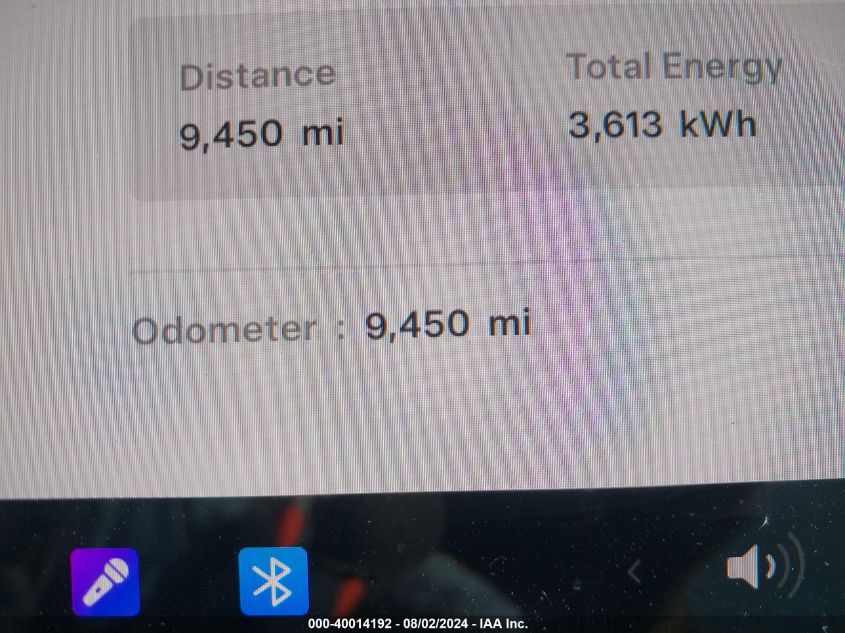Open the Caraoke microphone app
Screen dimensions: 845x633
(x=105, y=581)
